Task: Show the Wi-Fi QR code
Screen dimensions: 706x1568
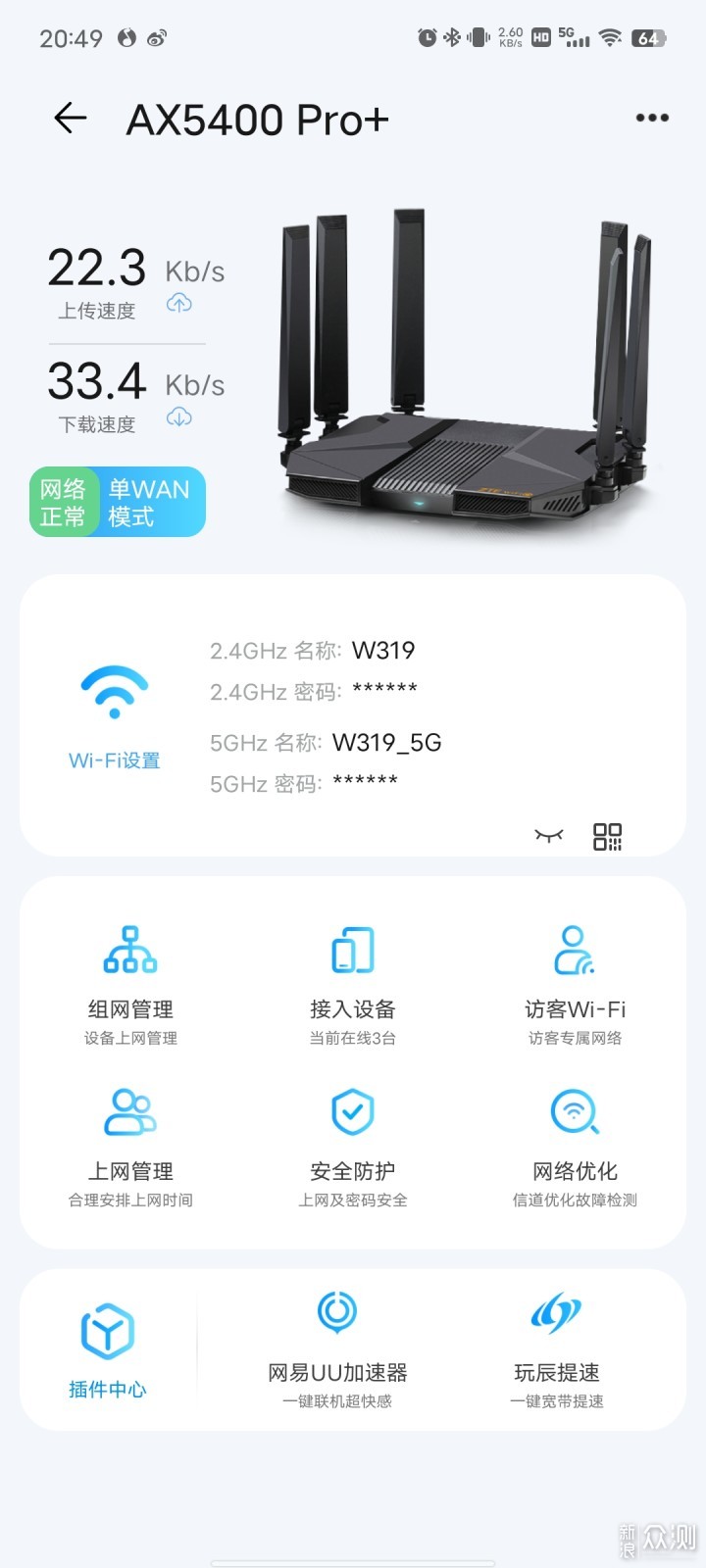Action: 608,837
